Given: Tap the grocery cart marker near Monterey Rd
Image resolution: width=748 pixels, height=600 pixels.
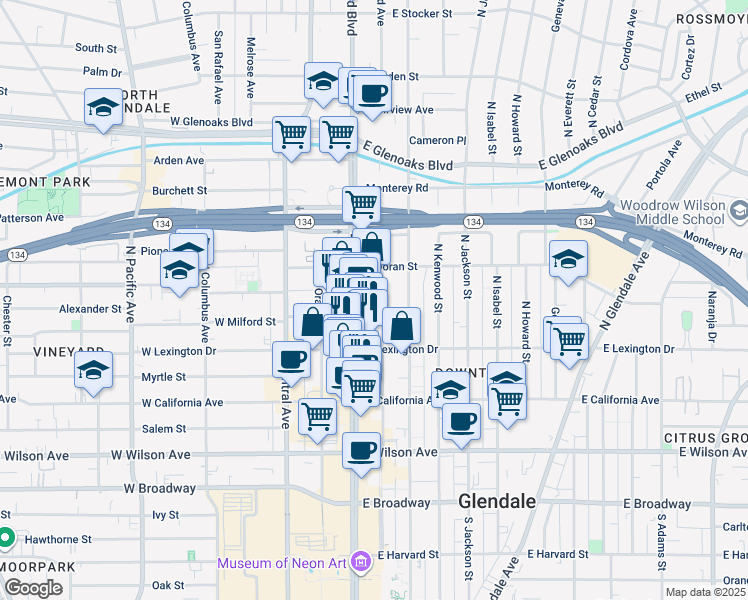Looking at the screenshot, I should (x=361, y=204).
